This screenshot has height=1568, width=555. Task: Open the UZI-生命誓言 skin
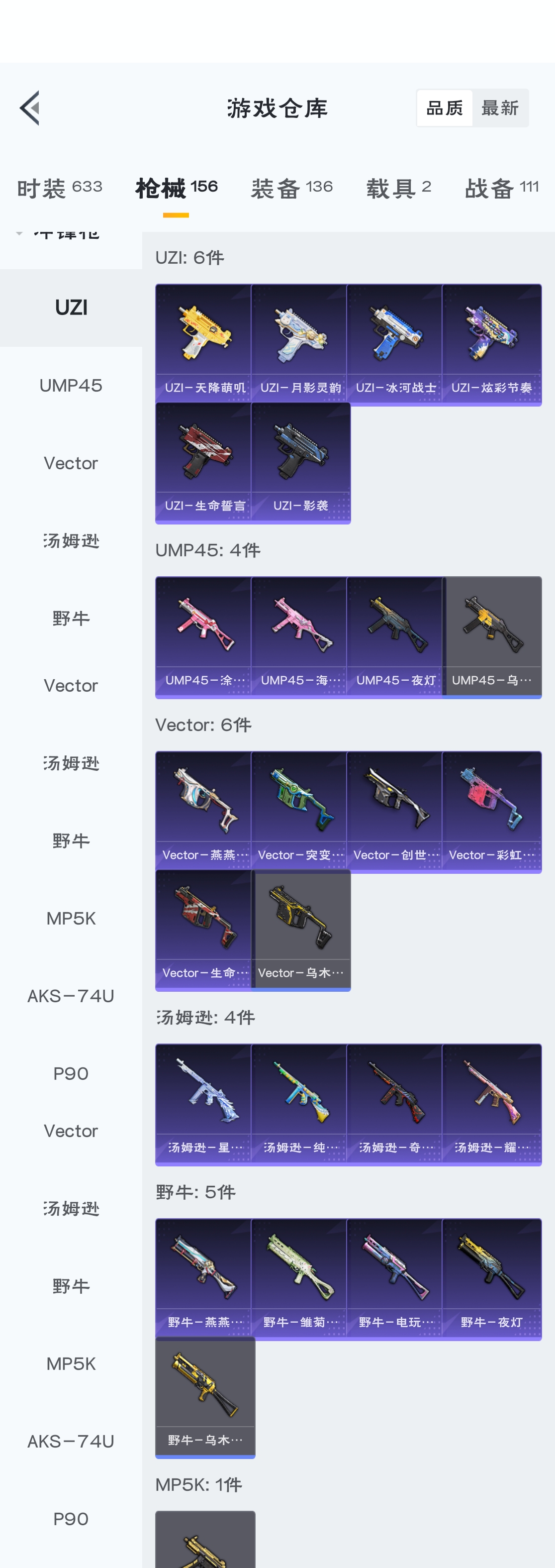(204, 462)
